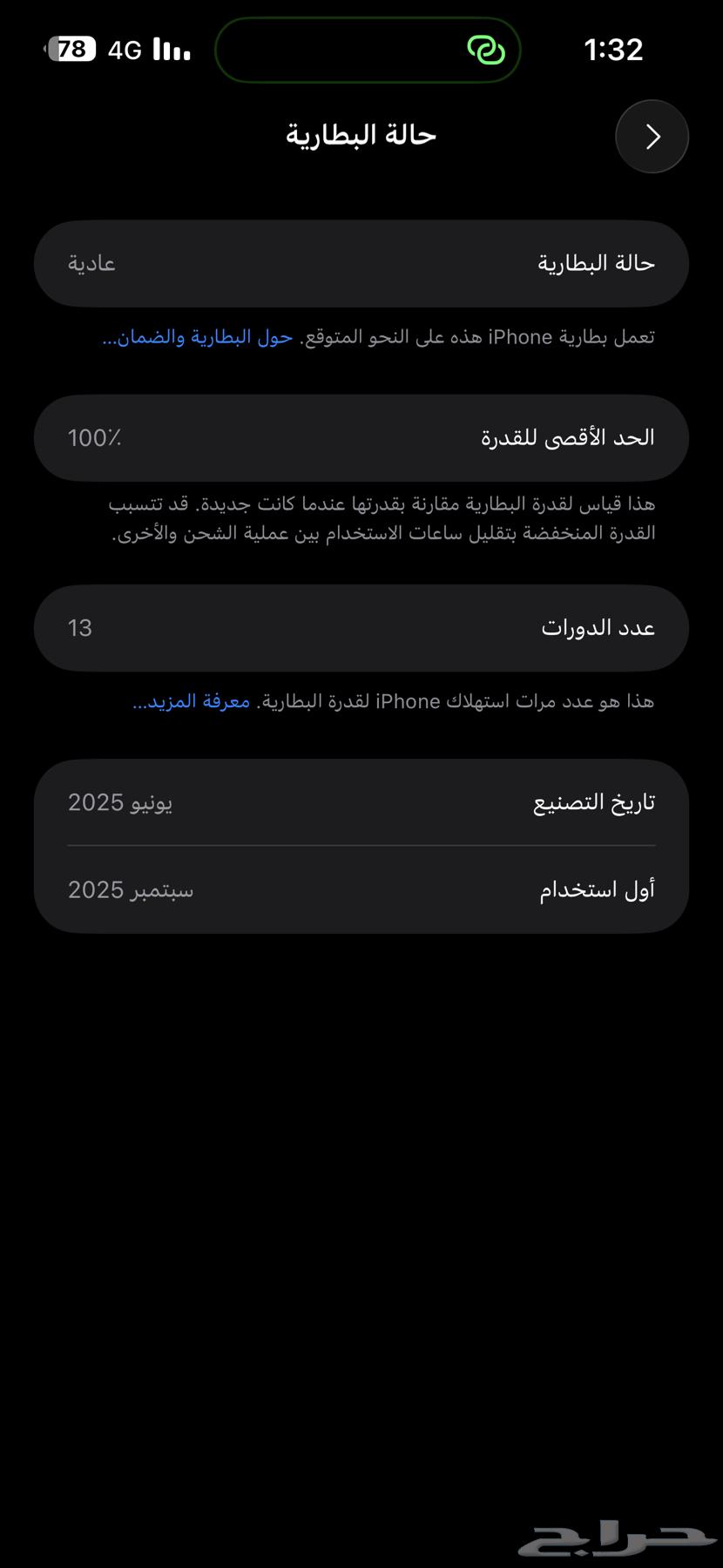Select the أول استخدام row
The width and height of the screenshot is (723, 1568).
[361, 889]
